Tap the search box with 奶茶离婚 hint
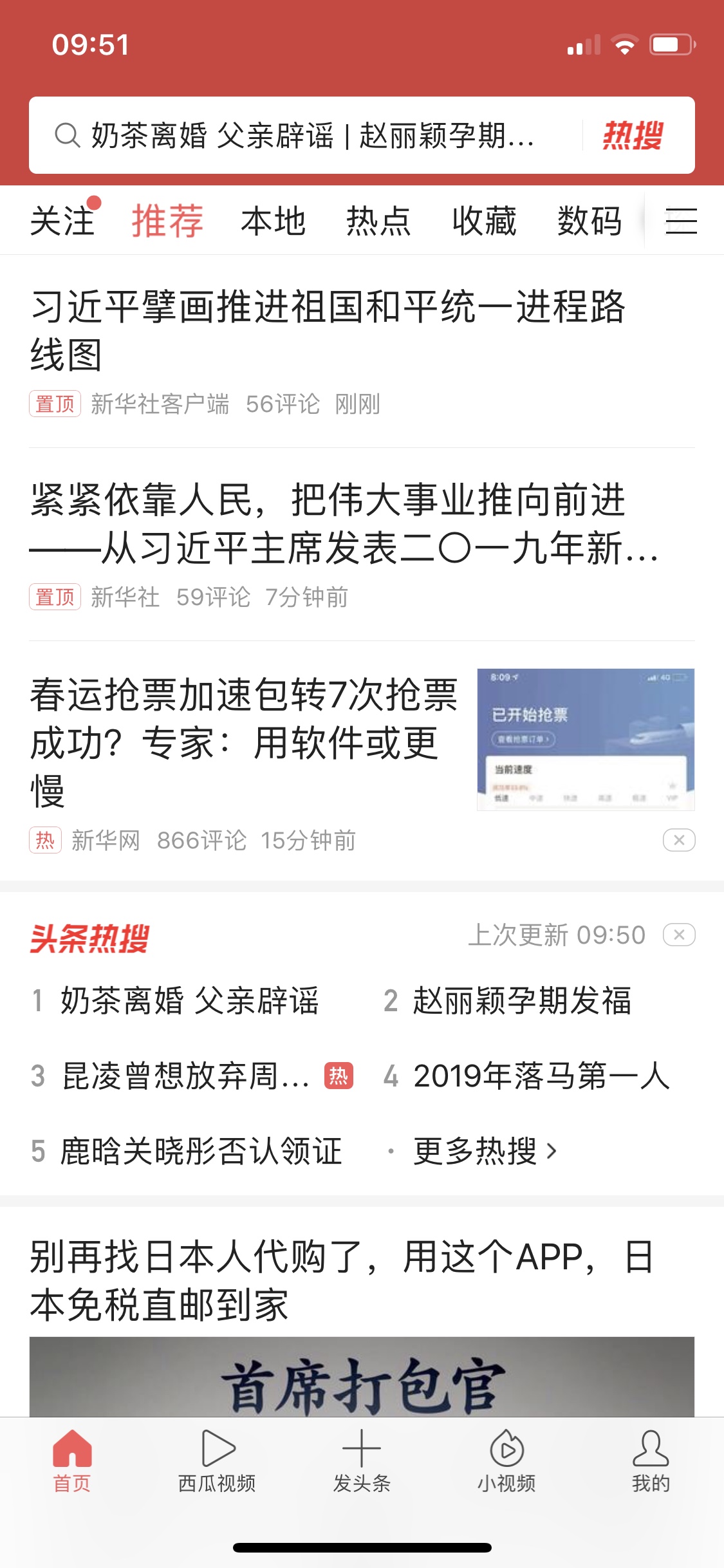 [x=309, y=136]
